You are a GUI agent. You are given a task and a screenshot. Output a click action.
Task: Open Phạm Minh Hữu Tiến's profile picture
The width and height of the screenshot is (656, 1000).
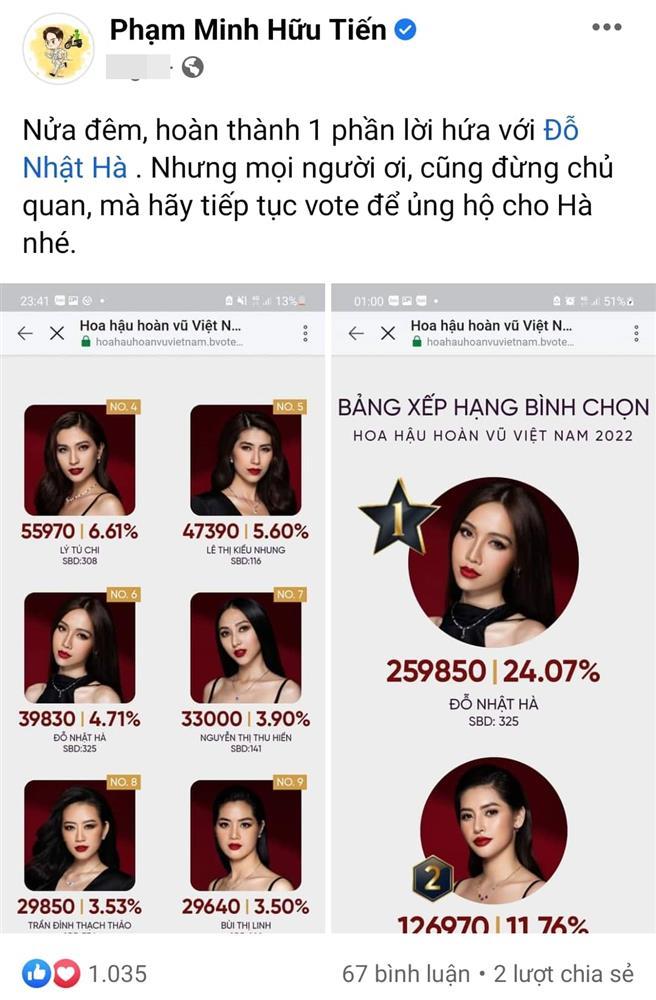pos(57,47)
